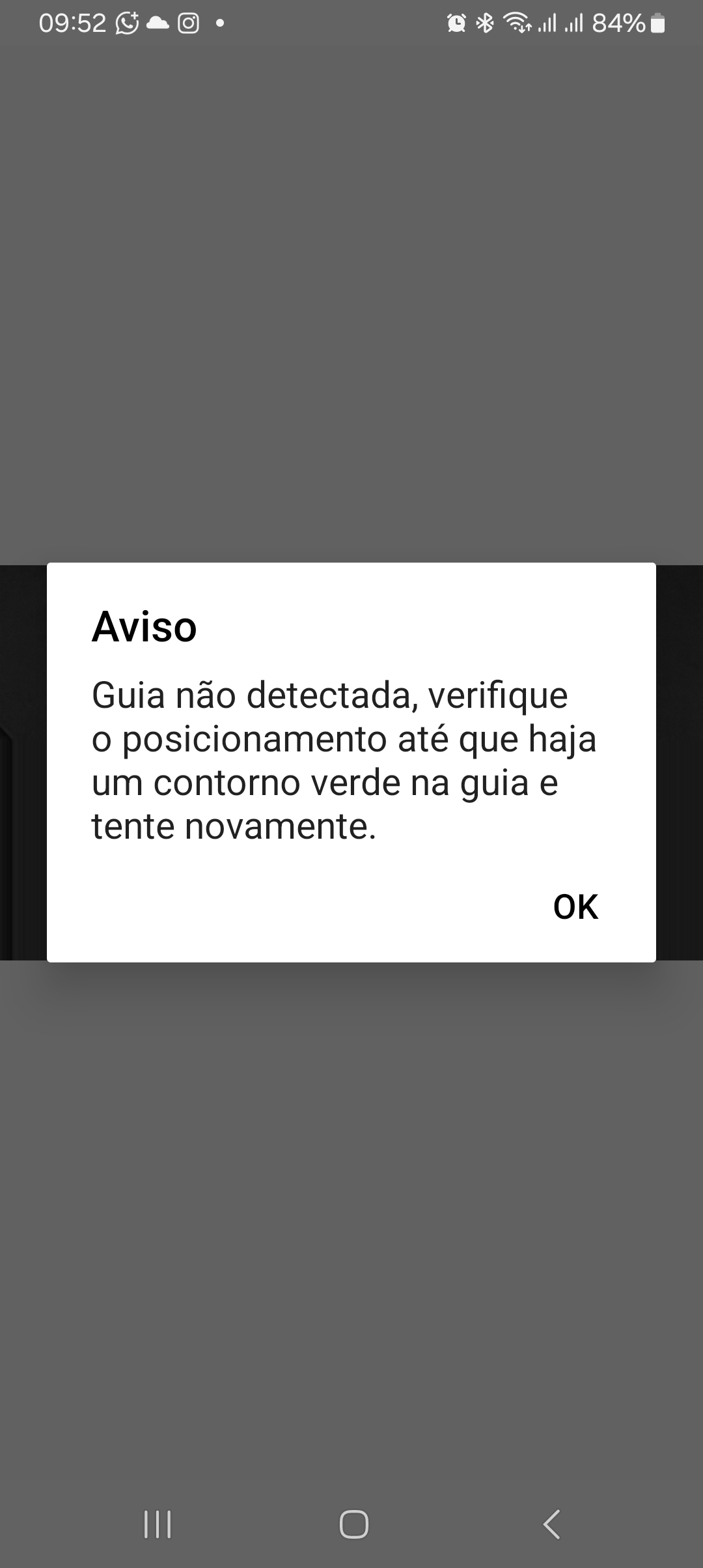This screenshot has width=703, height=1568.
Task: Open the recent apps overview
Action: click(158, 1524)
